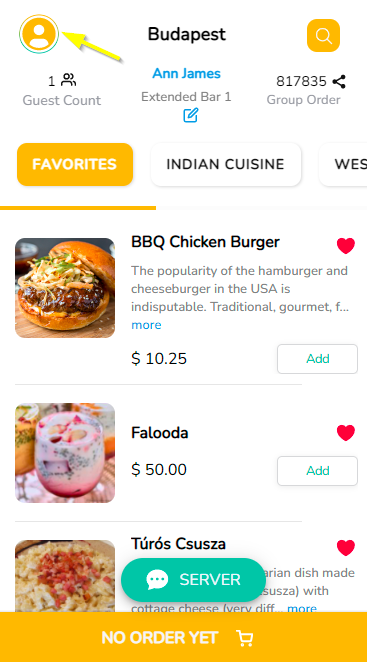367x662 pixels.
Task: Add BBQ Chicken Burger to order
Action: click(x=318, y=359)
